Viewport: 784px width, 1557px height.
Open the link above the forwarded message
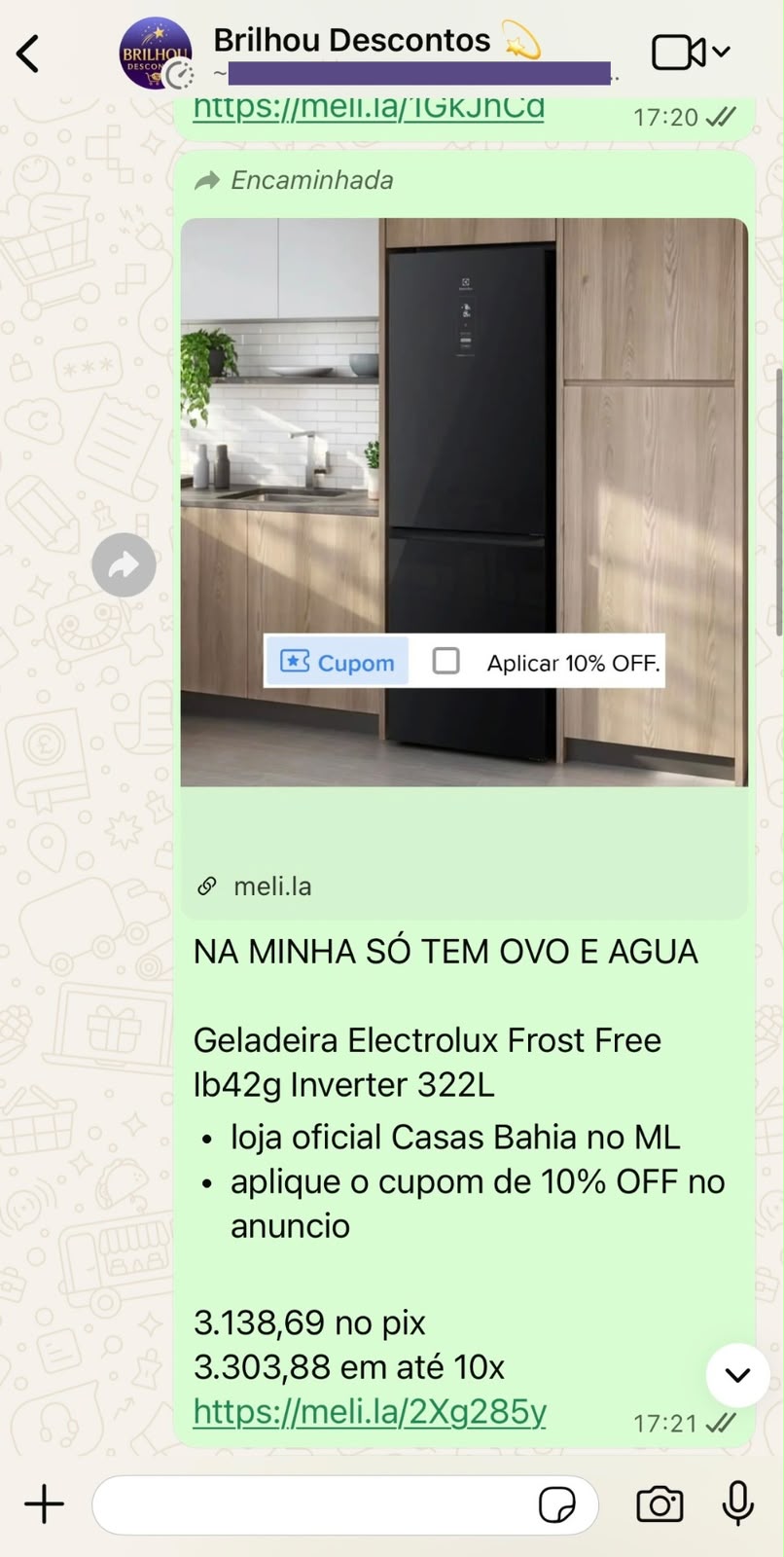pyautogui.click(x=369, y=107)
